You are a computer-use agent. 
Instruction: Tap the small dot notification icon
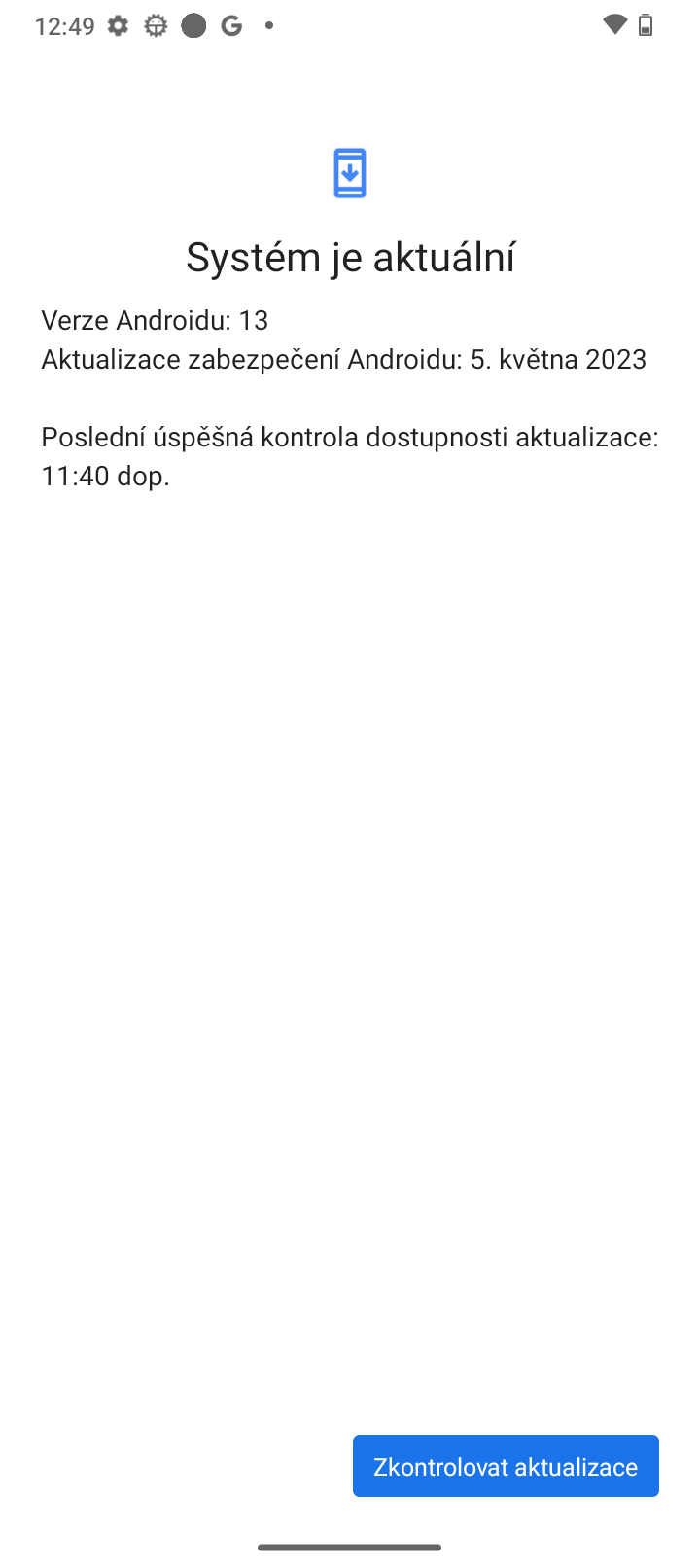[269, 26]
